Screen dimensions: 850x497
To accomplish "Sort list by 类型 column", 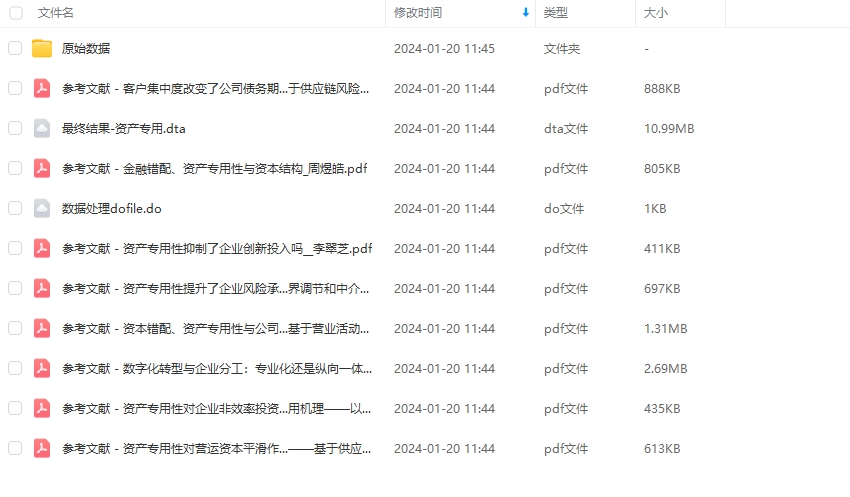I will [556, 13].
